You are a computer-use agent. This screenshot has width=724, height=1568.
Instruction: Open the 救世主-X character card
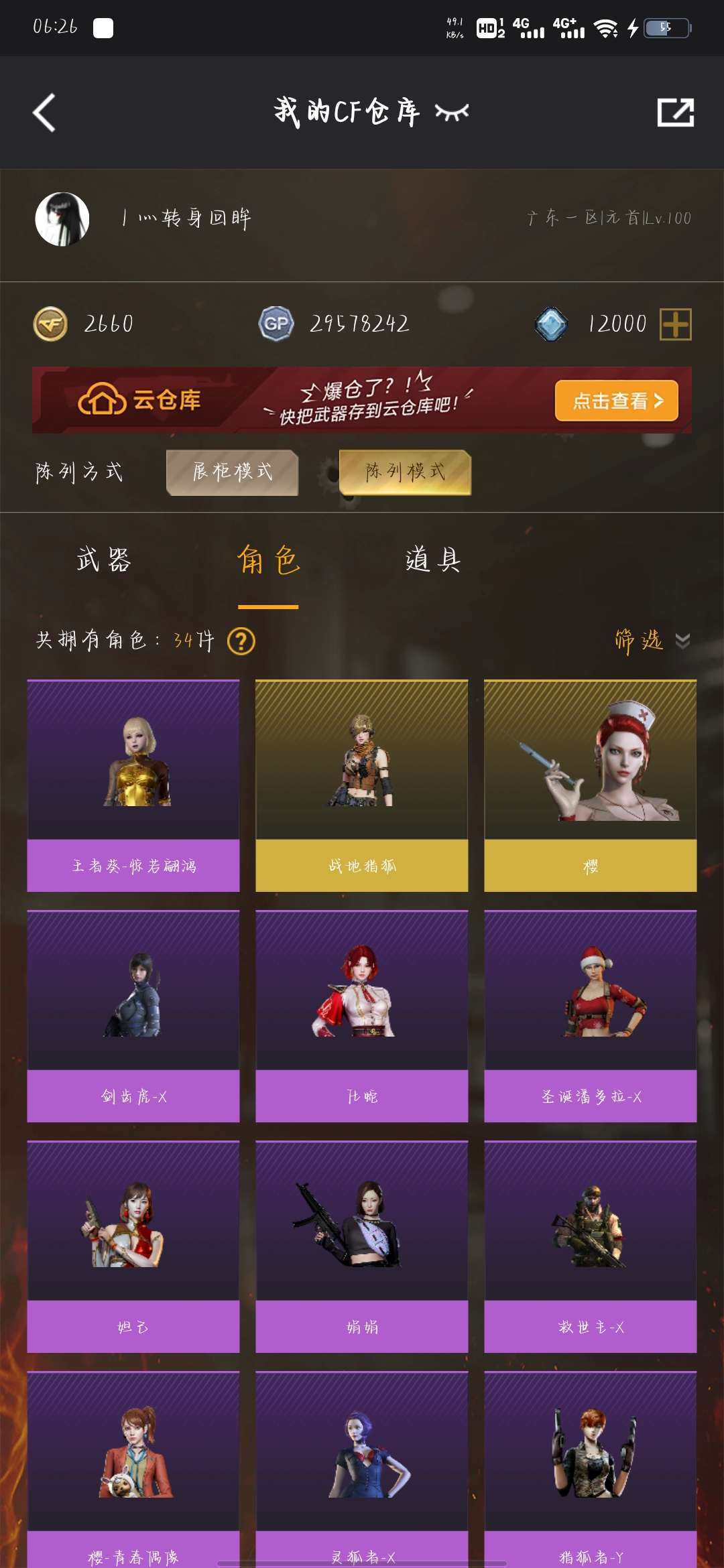591,1247
